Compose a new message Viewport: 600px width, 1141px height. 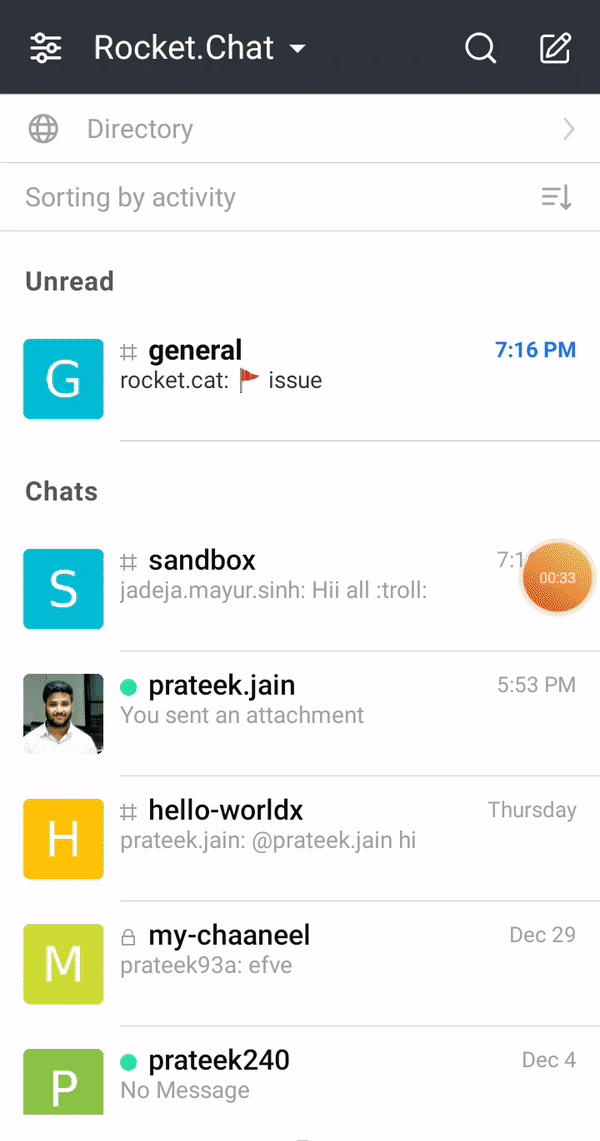[555, 48]
